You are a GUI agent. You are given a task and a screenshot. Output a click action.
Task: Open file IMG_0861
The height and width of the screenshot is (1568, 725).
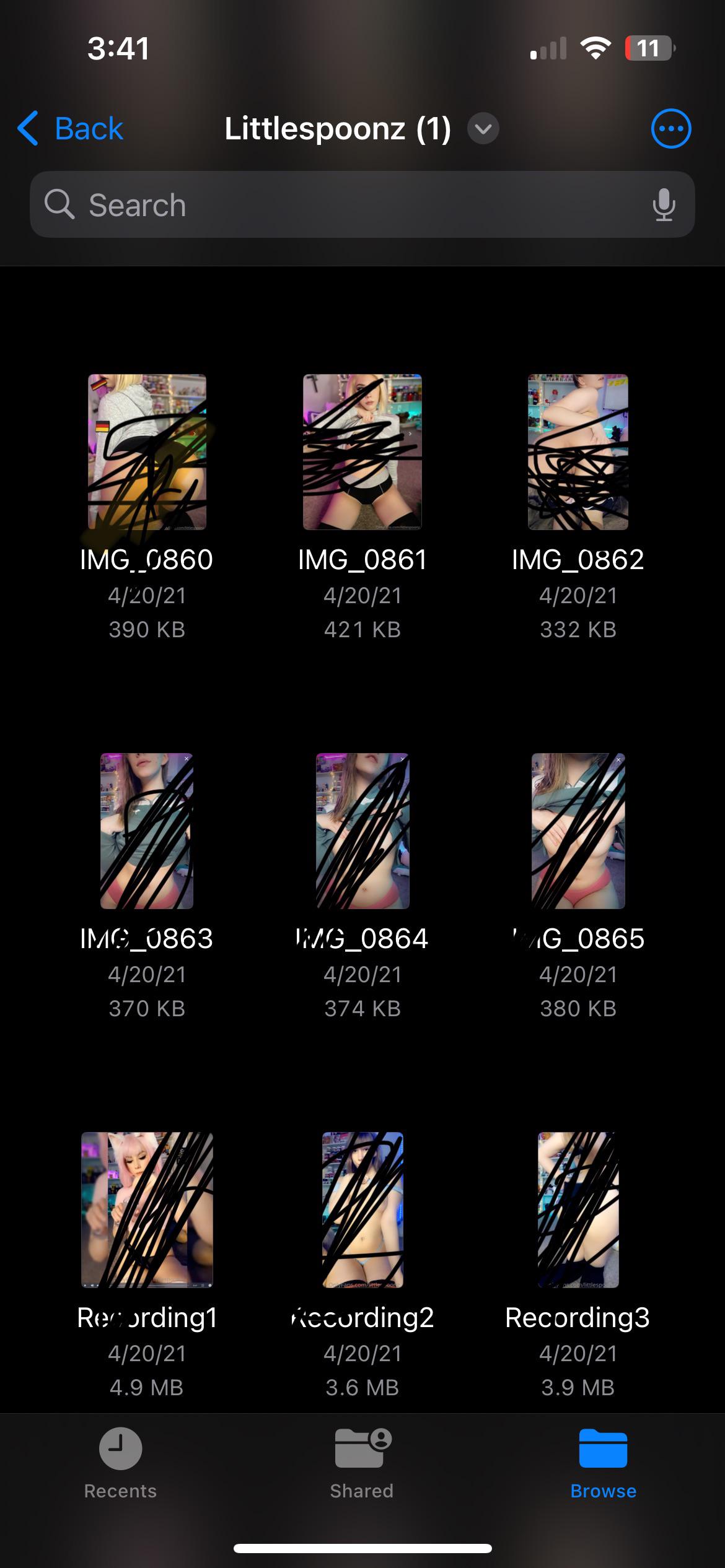362,453
